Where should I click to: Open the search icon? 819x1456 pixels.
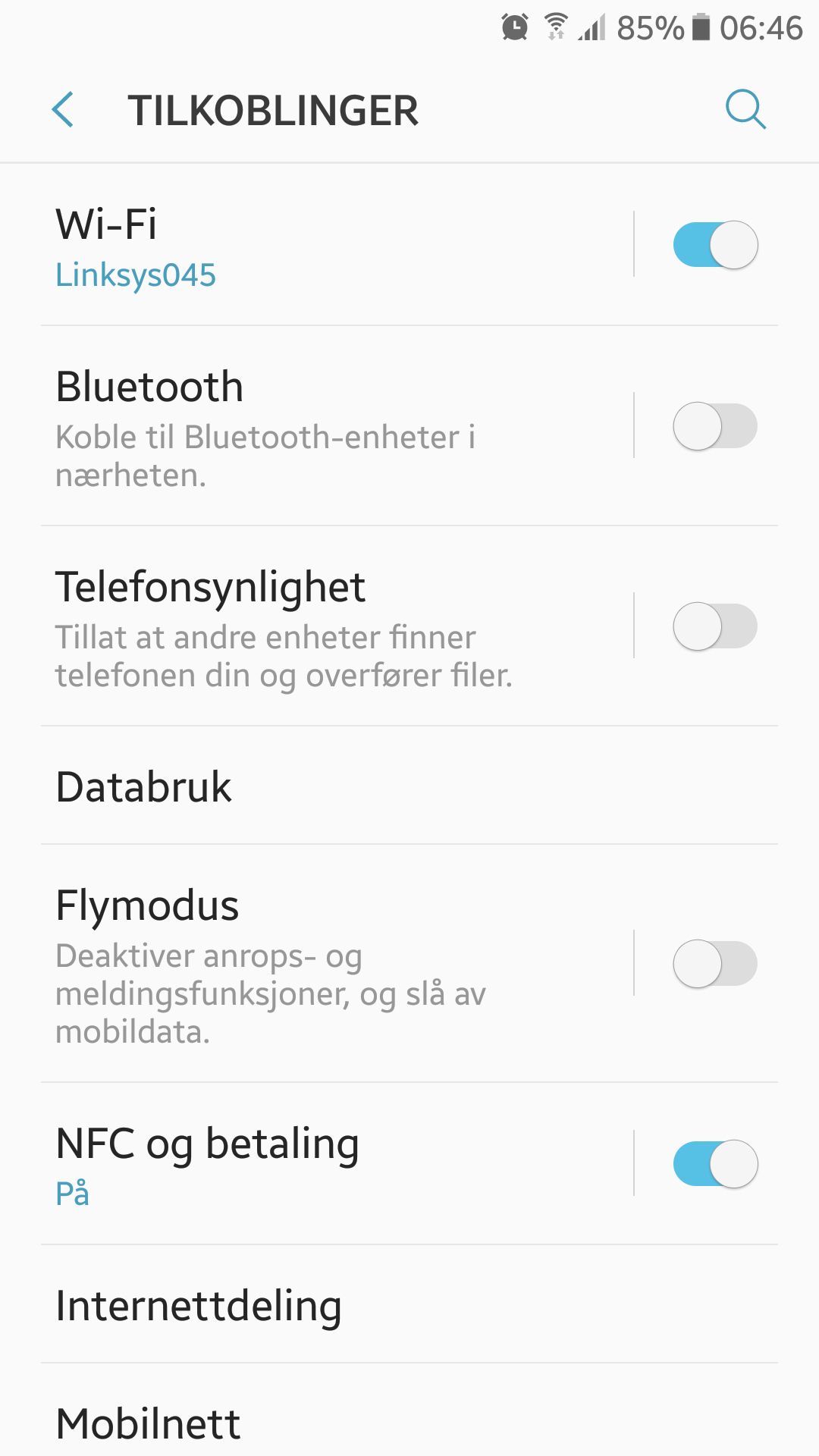click(745, 110)
